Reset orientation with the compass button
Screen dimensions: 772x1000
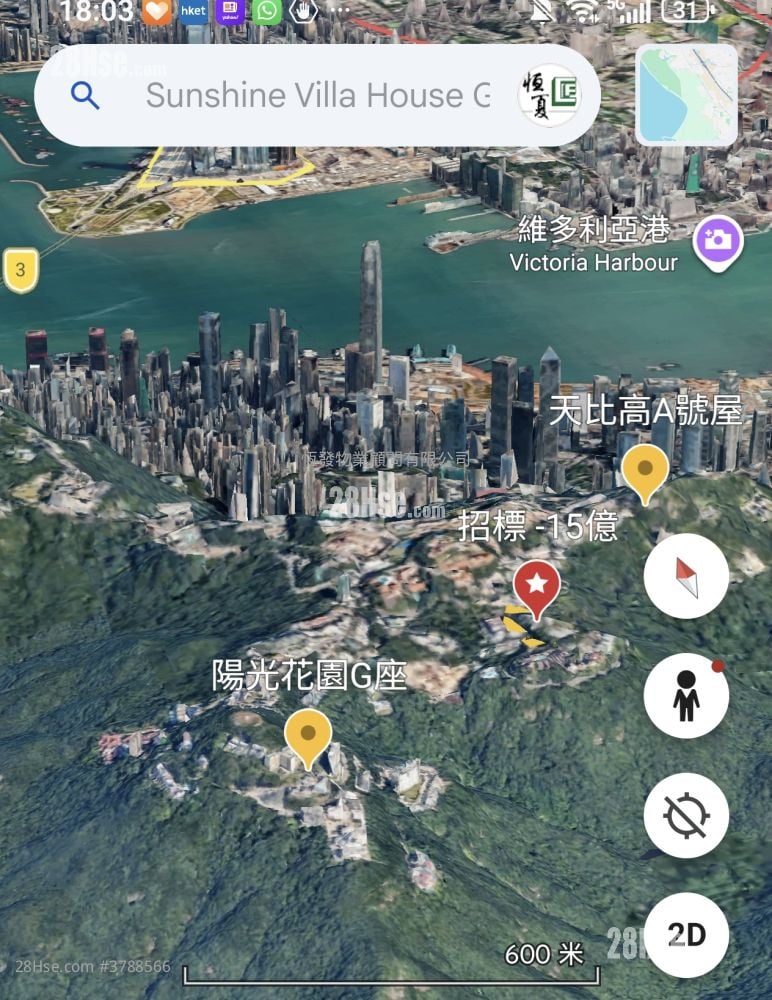click(686, 576)
